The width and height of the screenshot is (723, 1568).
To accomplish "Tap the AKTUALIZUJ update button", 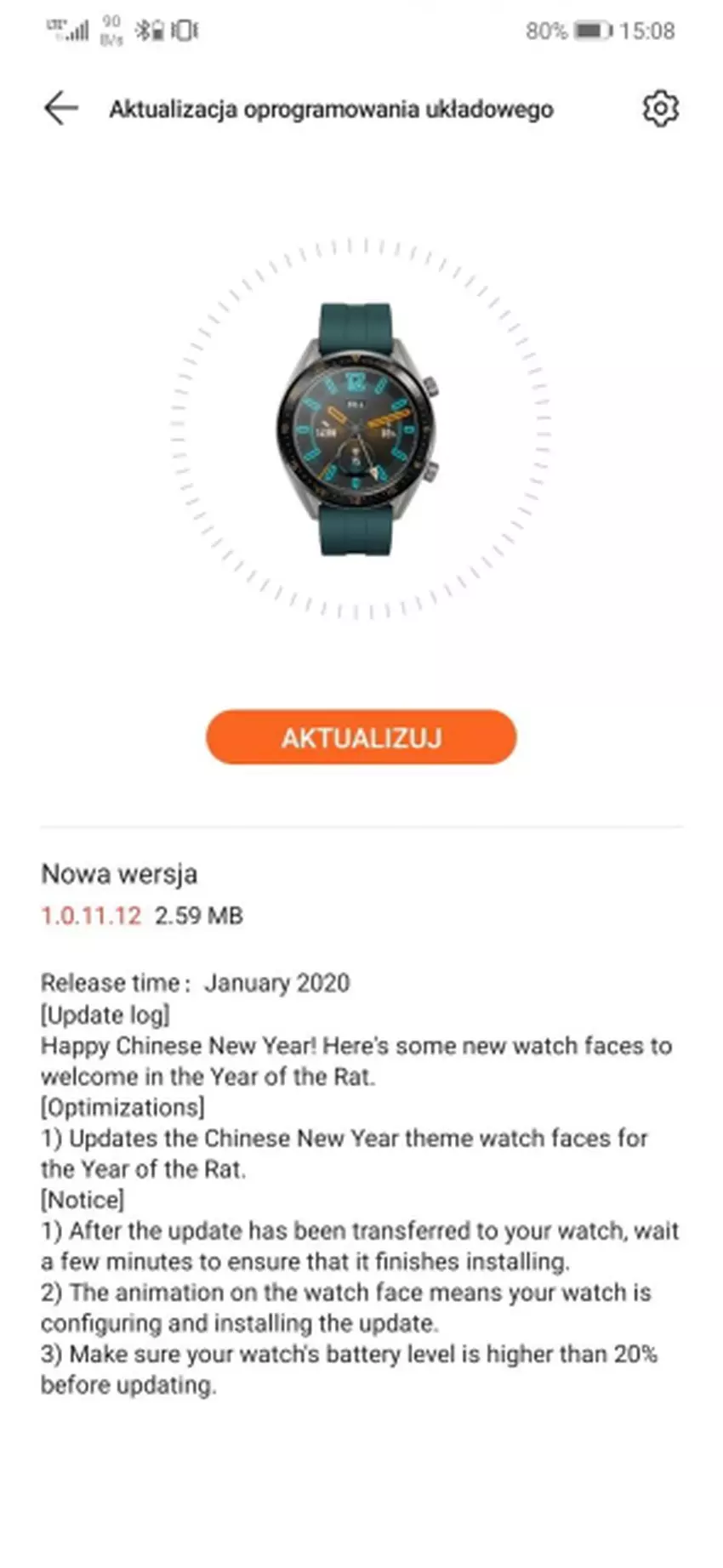I will click(x=361, y=737).
